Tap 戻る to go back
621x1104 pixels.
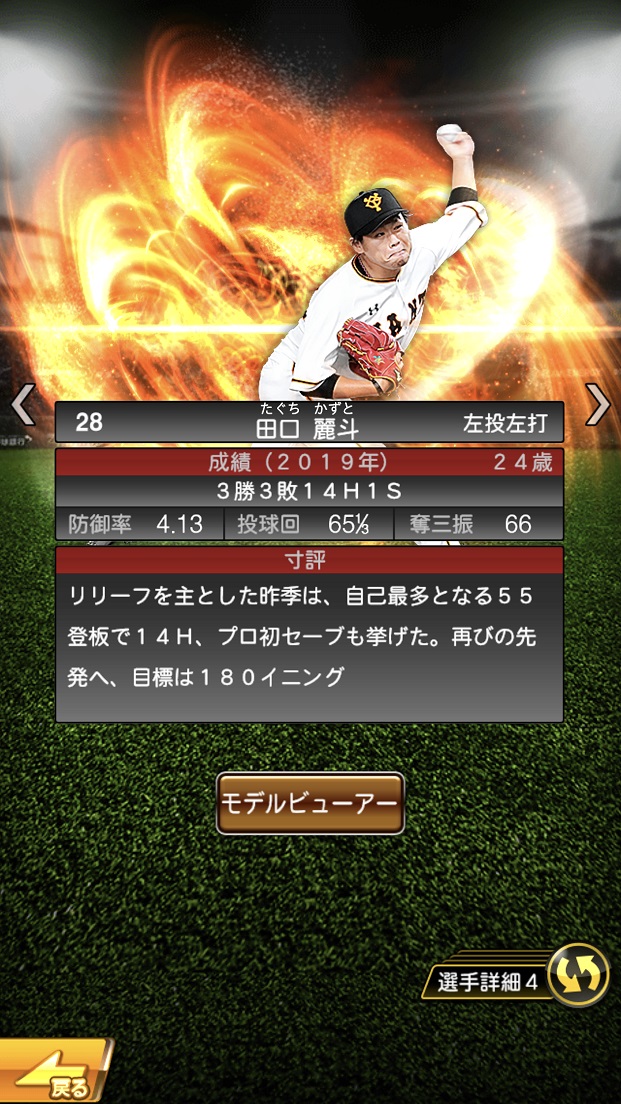point(55,1075)
